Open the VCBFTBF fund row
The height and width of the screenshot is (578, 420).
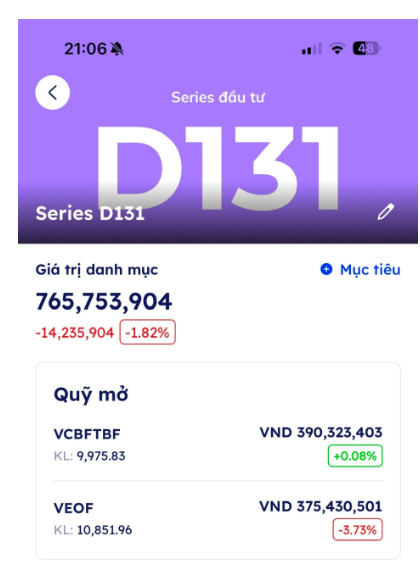click(218, 444)
